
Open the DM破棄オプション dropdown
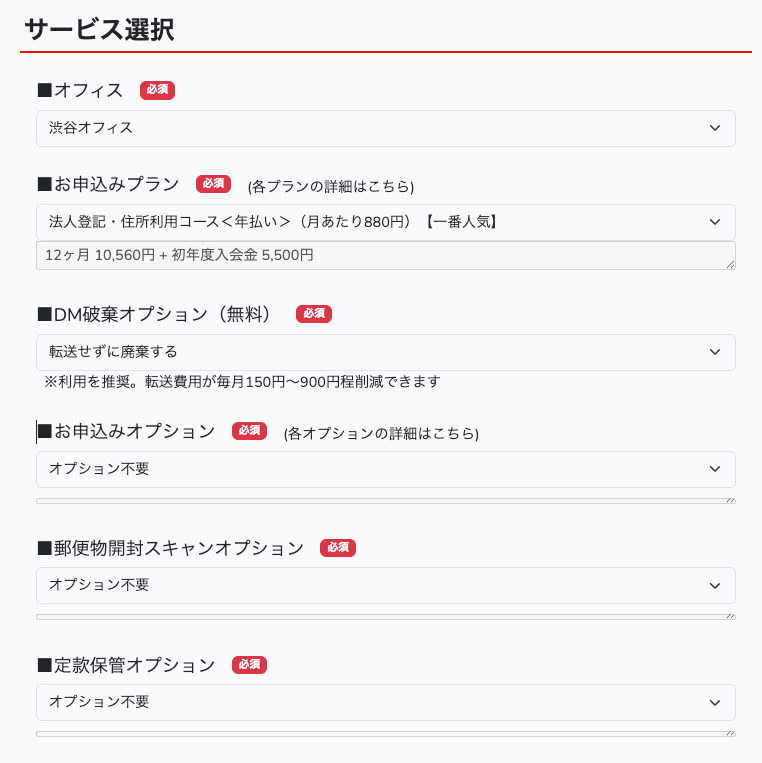tap(386, 352)
